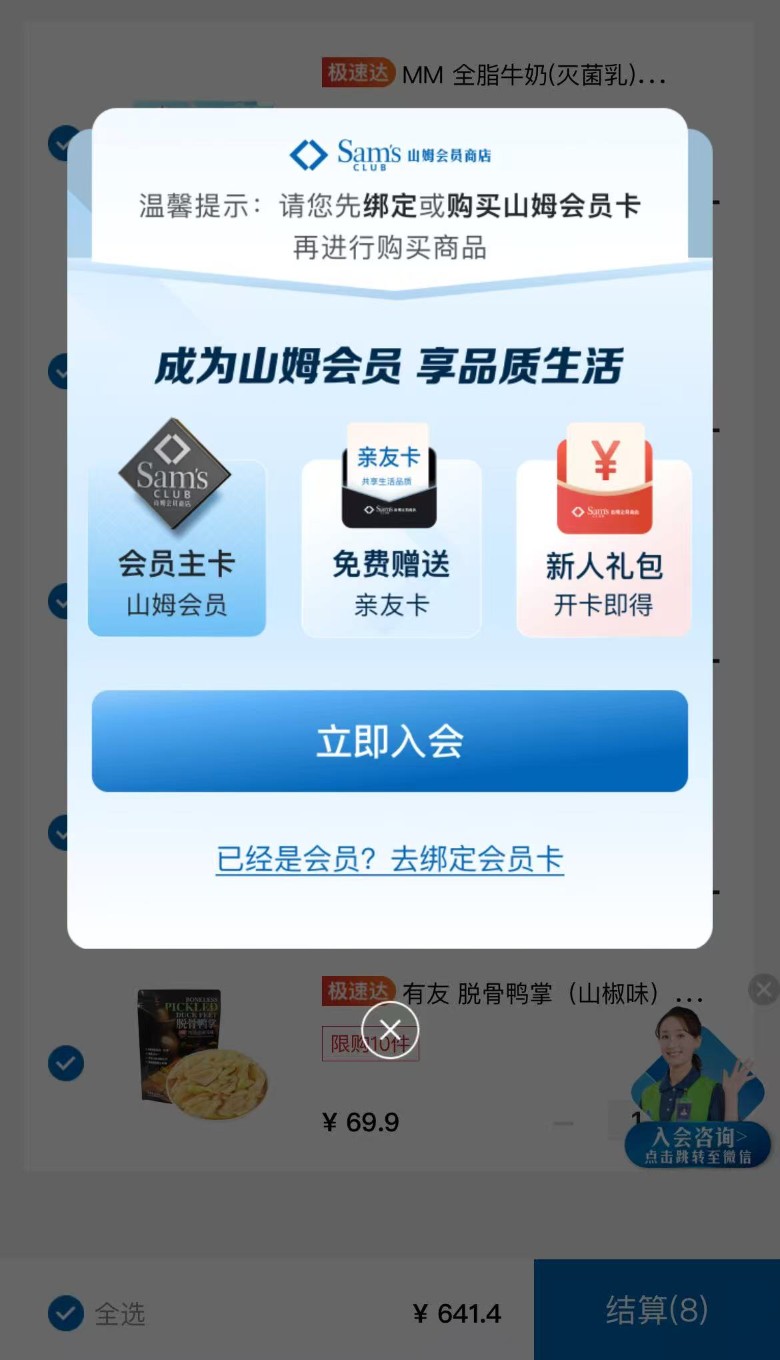The width and height of the screenshot is (780, 1360).
Task: Decrease quantity of 有友 脱骨鸭掌
Action: point(564,1122)
